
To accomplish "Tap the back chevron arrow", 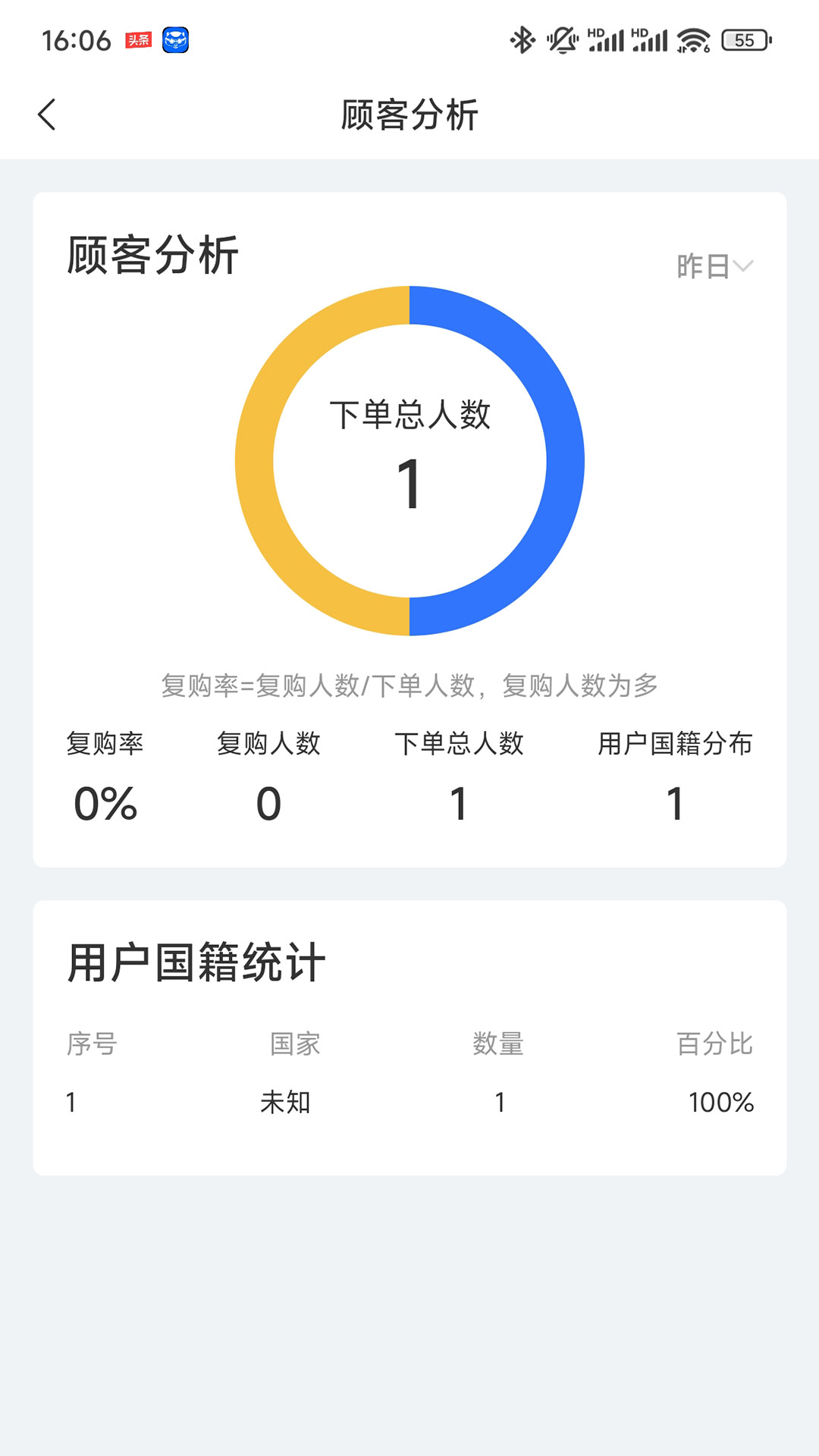I will point(47,113).
